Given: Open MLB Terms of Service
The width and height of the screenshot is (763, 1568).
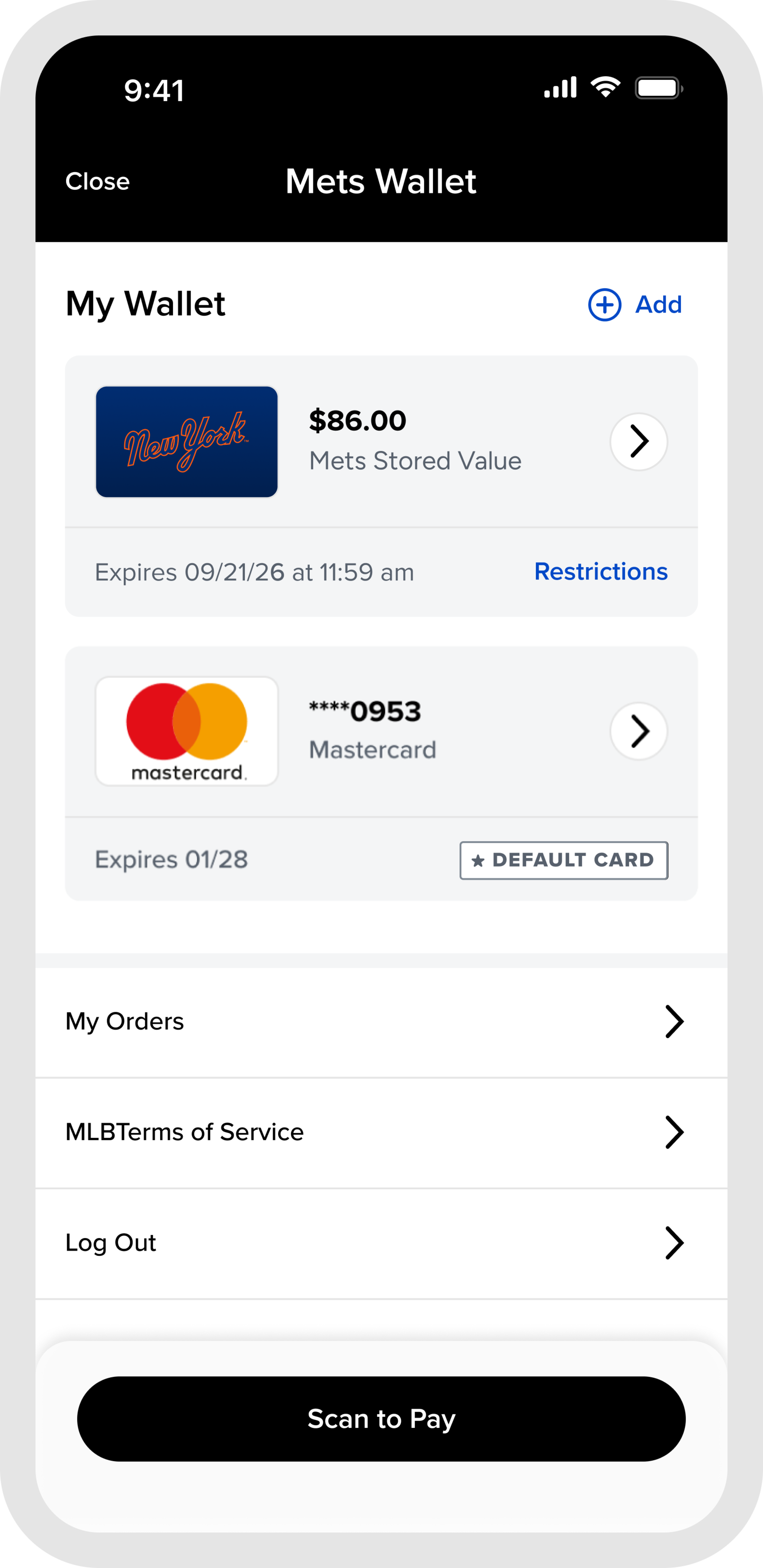Looking at the screenshot, I should (x=381, y=1132).
